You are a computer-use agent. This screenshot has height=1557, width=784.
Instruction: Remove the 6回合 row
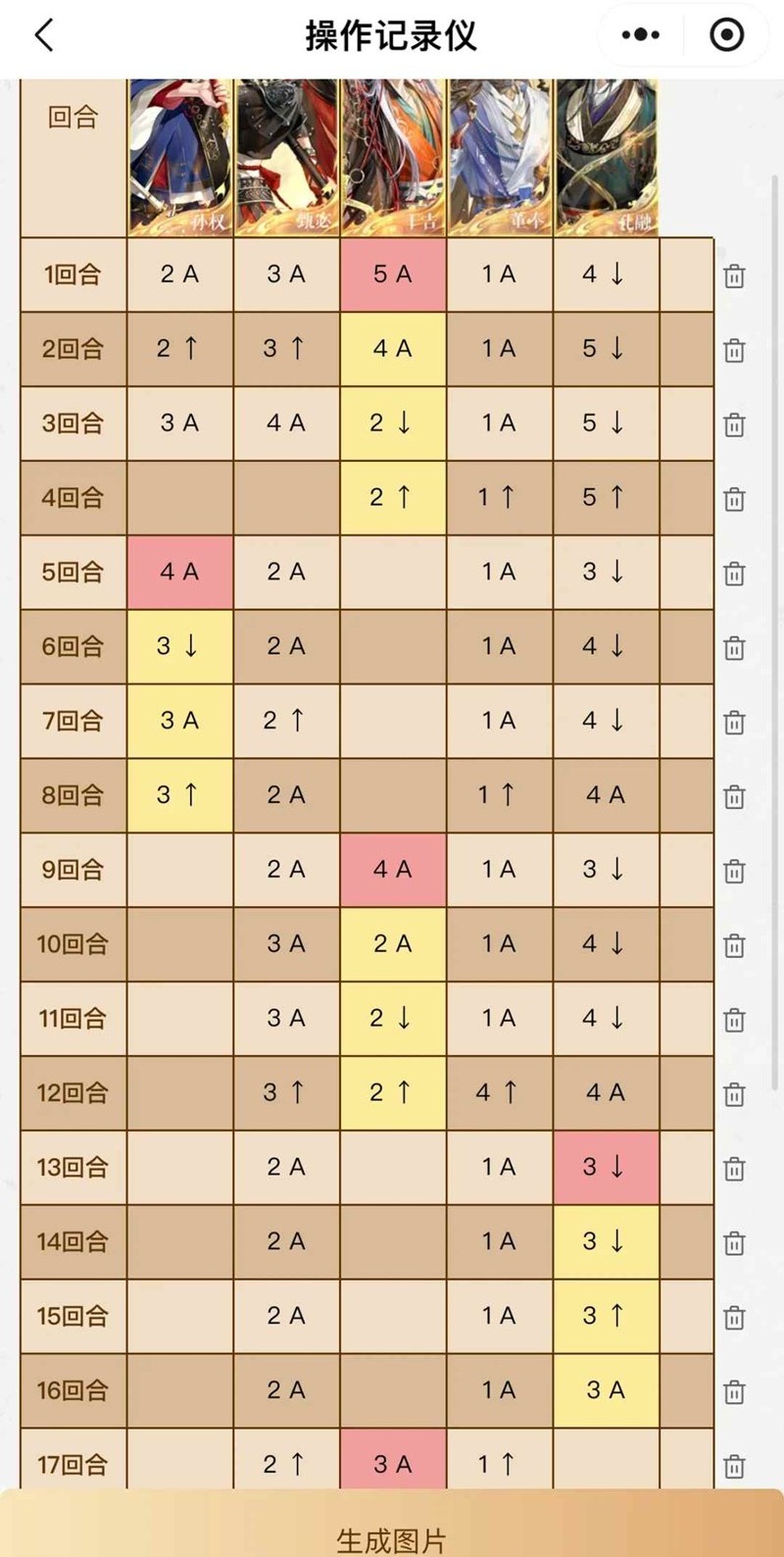734,648
